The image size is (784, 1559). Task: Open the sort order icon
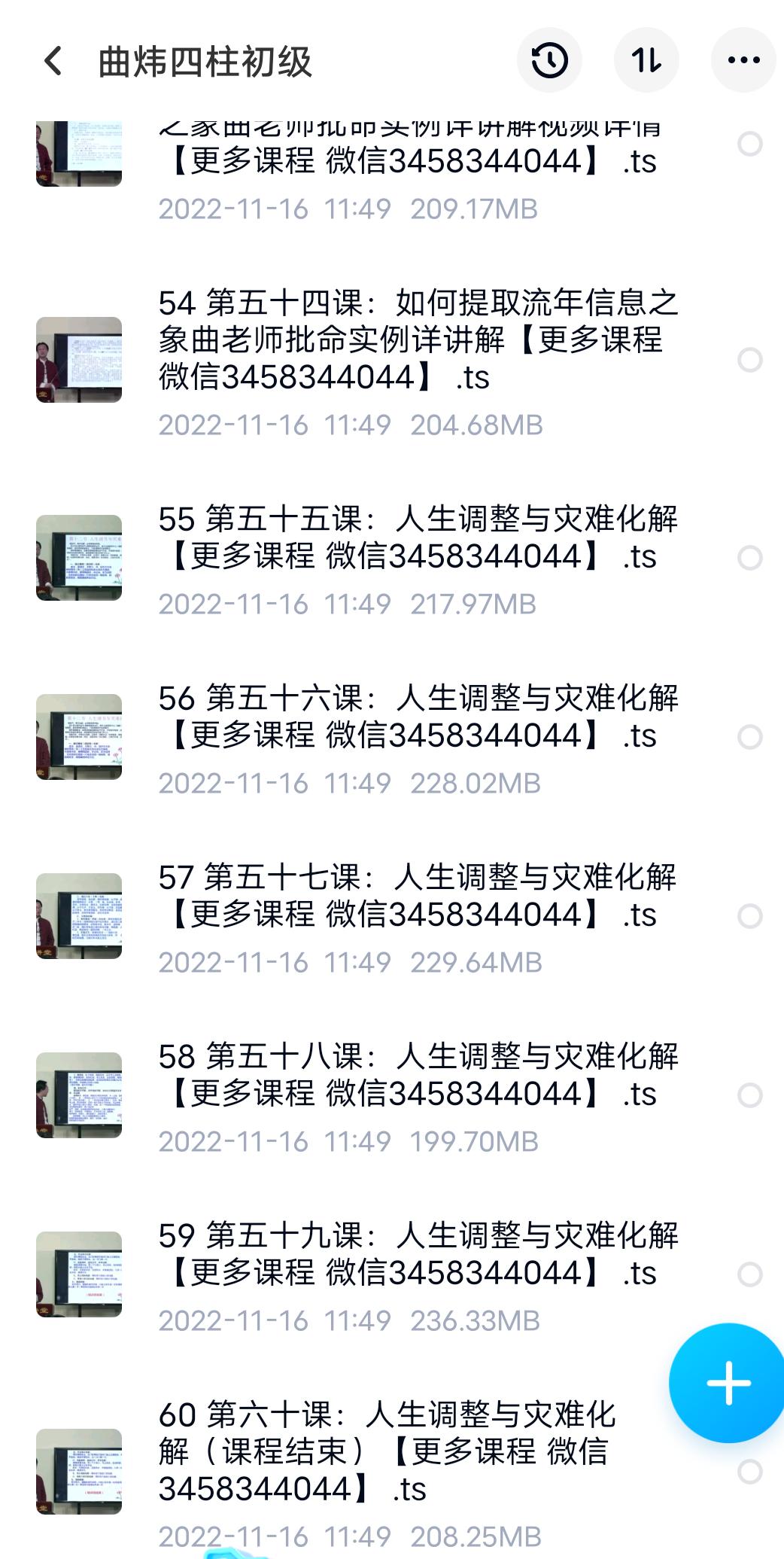pos(646,59)
